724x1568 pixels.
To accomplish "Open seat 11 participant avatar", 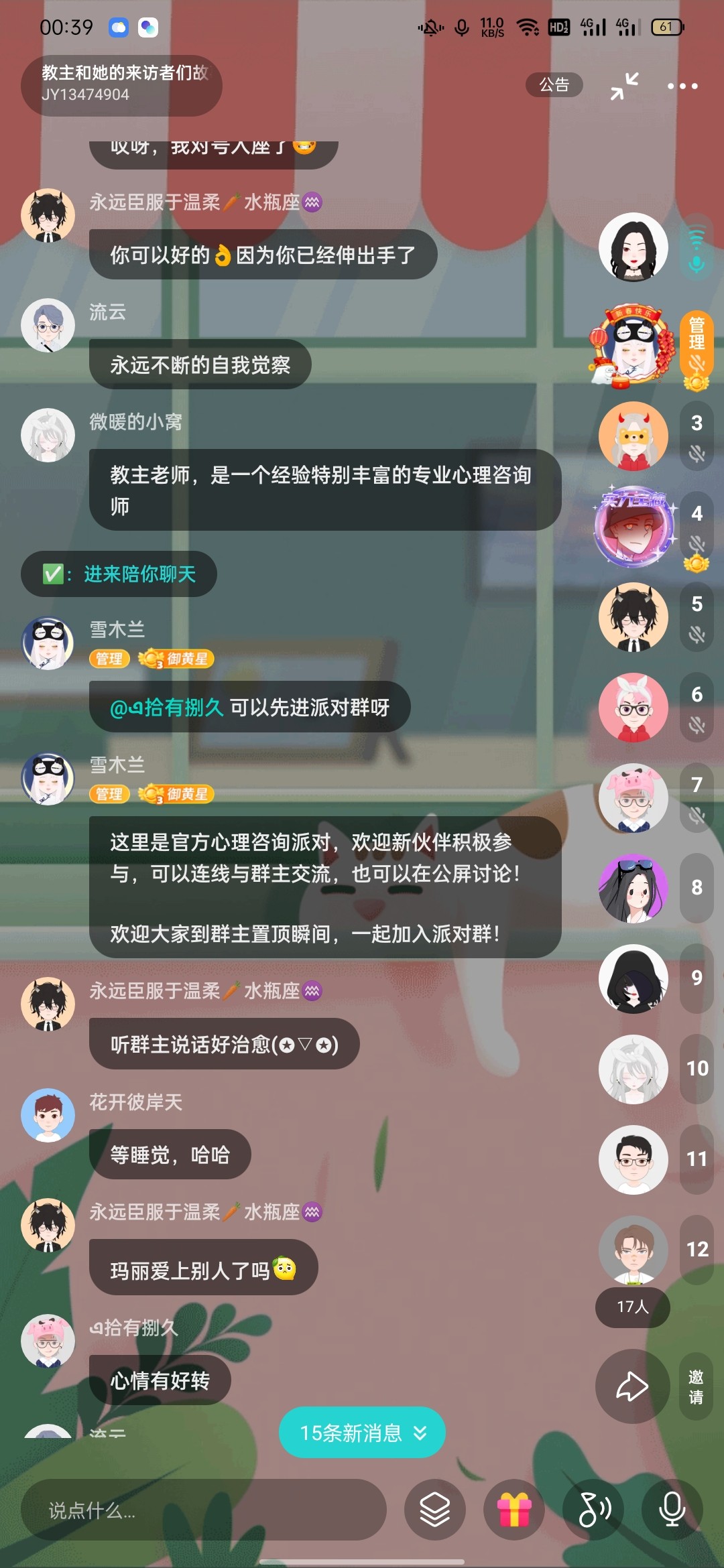I will tap(633, 1159).
